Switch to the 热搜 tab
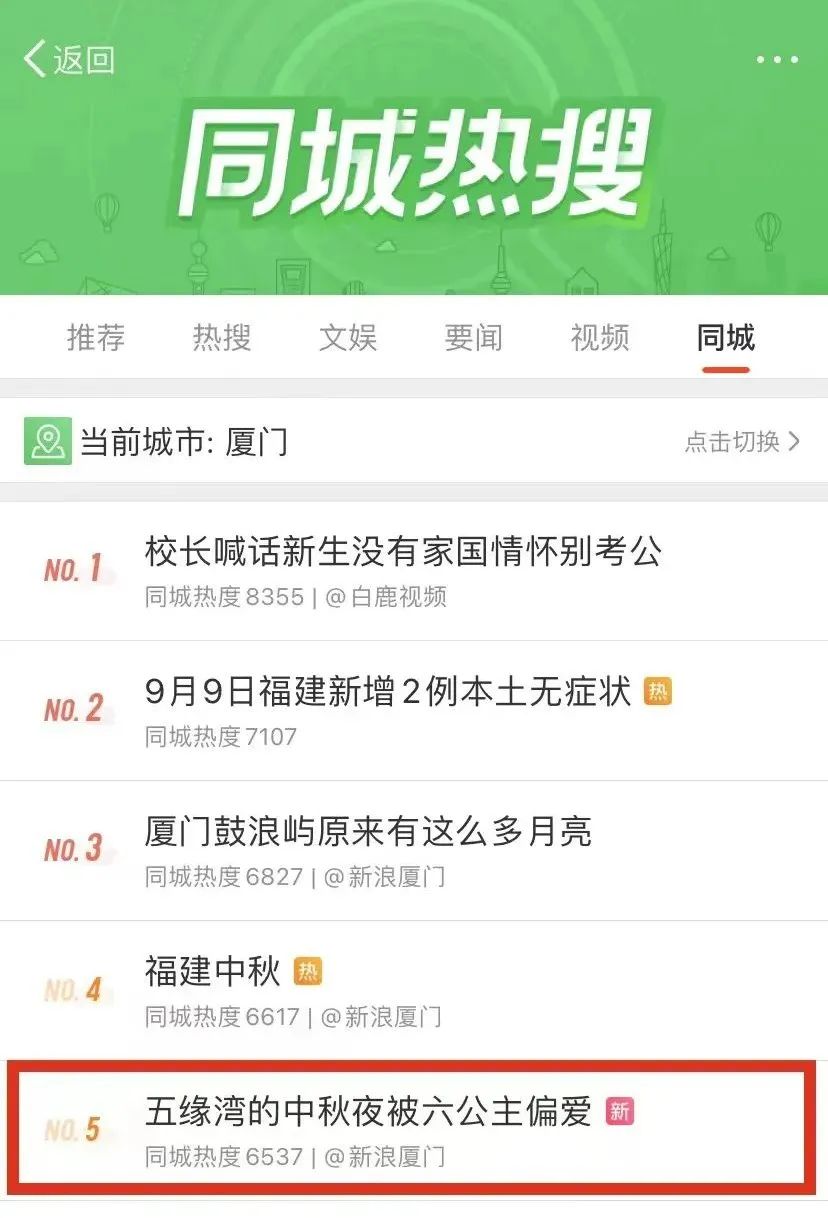Image resolution: width=828 pixels, height=1218 pixels. point(222,338)
